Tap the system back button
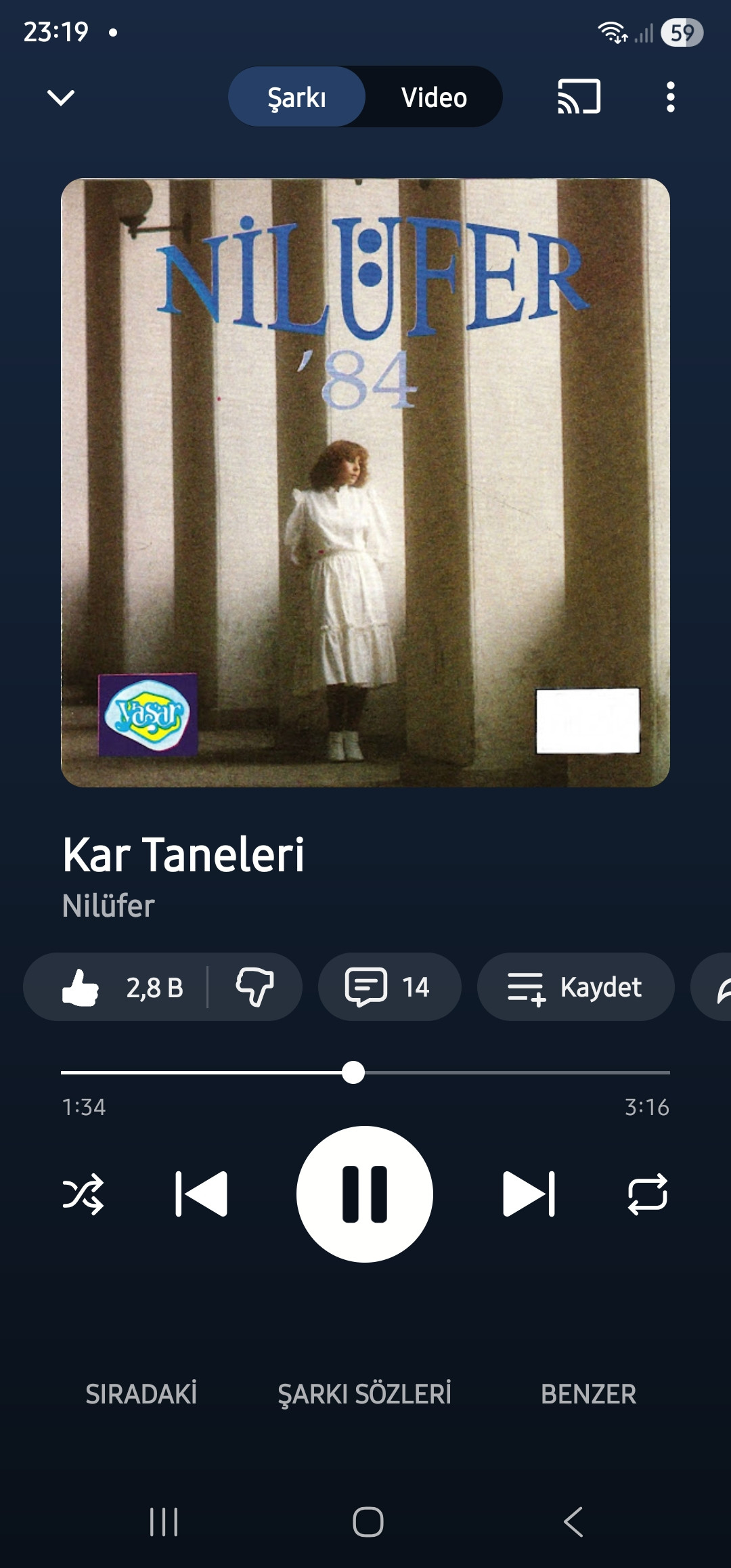This screenshot has height=1568, width=731. [573, 1522]
